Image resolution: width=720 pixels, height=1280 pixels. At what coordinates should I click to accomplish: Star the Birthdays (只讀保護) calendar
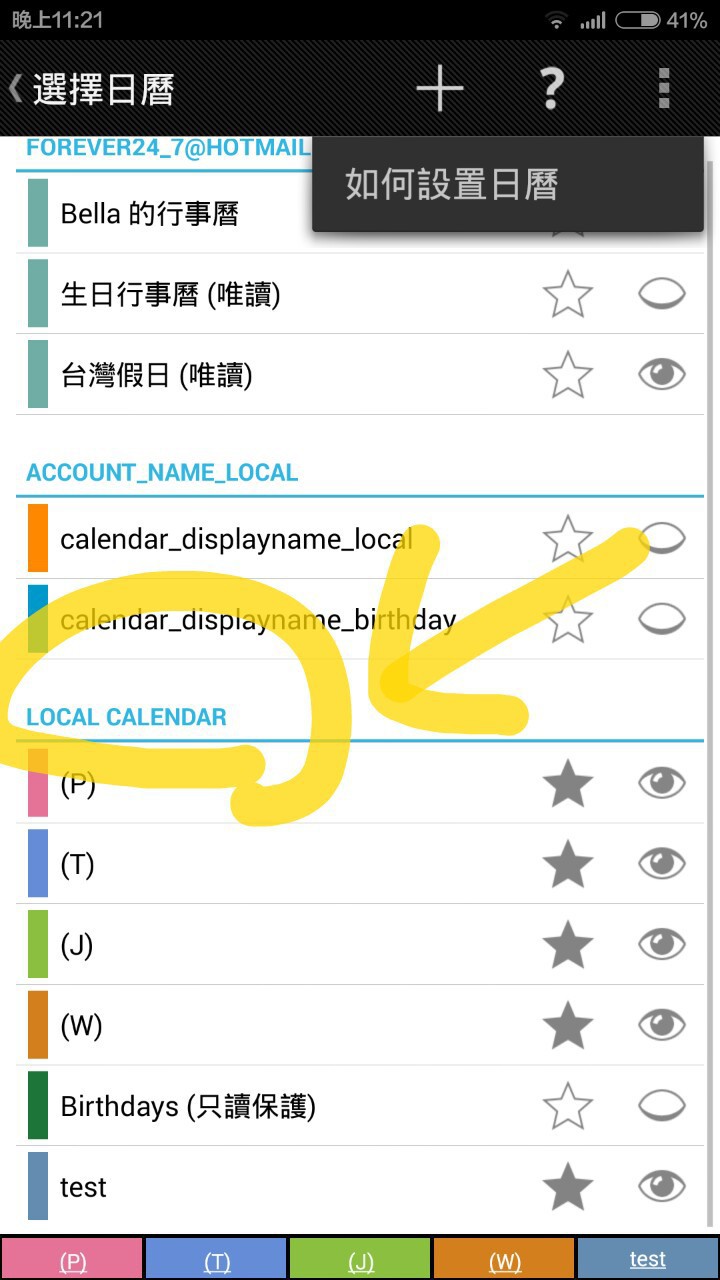coord(567,1106)
